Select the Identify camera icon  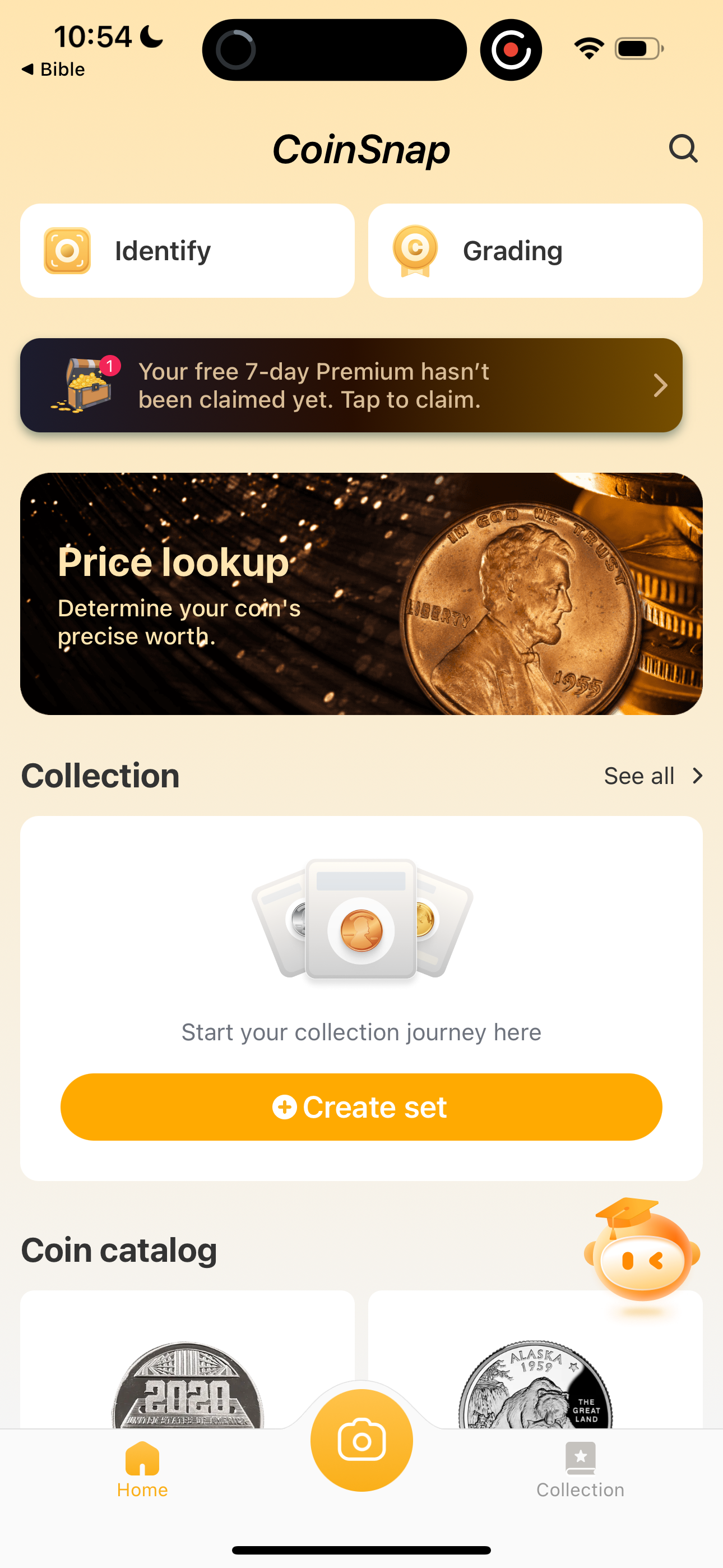(68, 250)
